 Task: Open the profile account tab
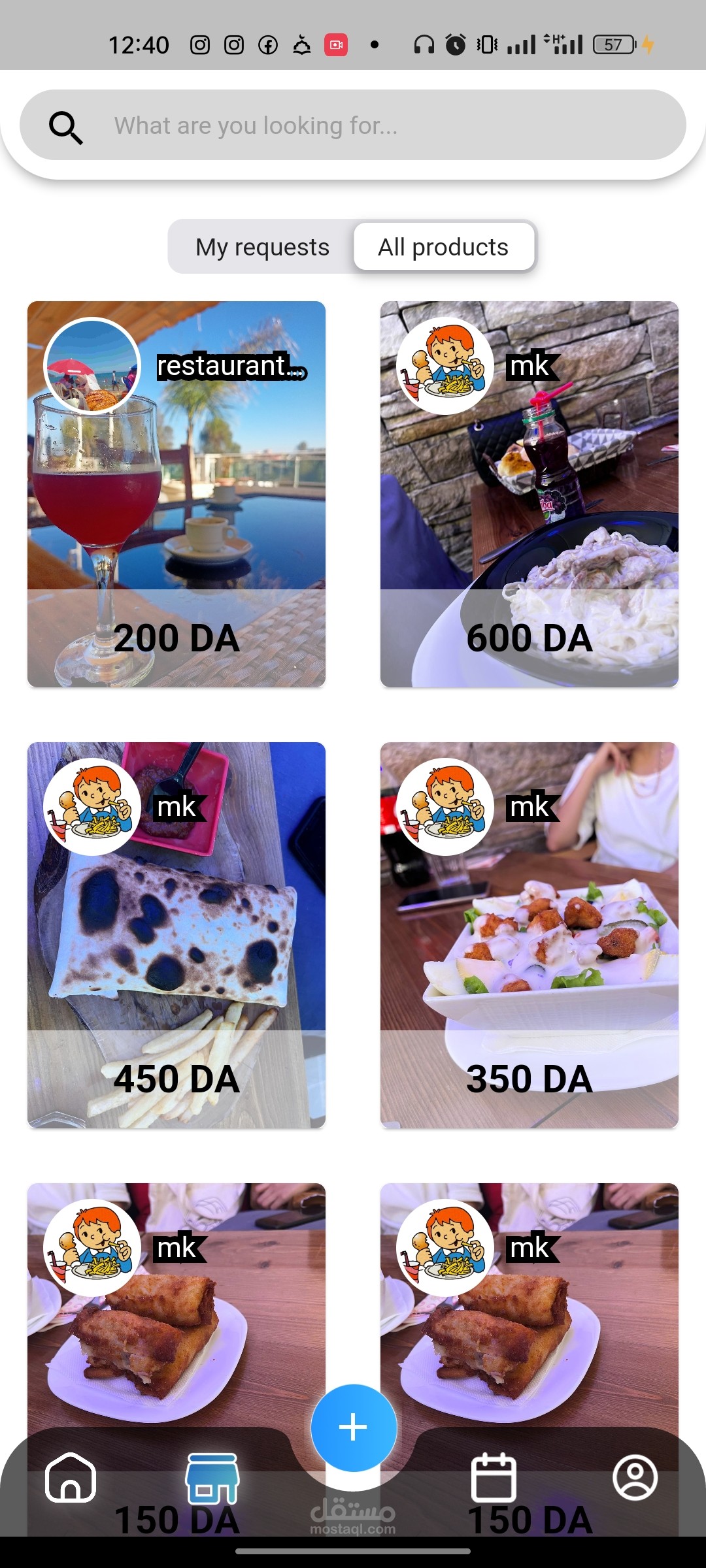635,1478
